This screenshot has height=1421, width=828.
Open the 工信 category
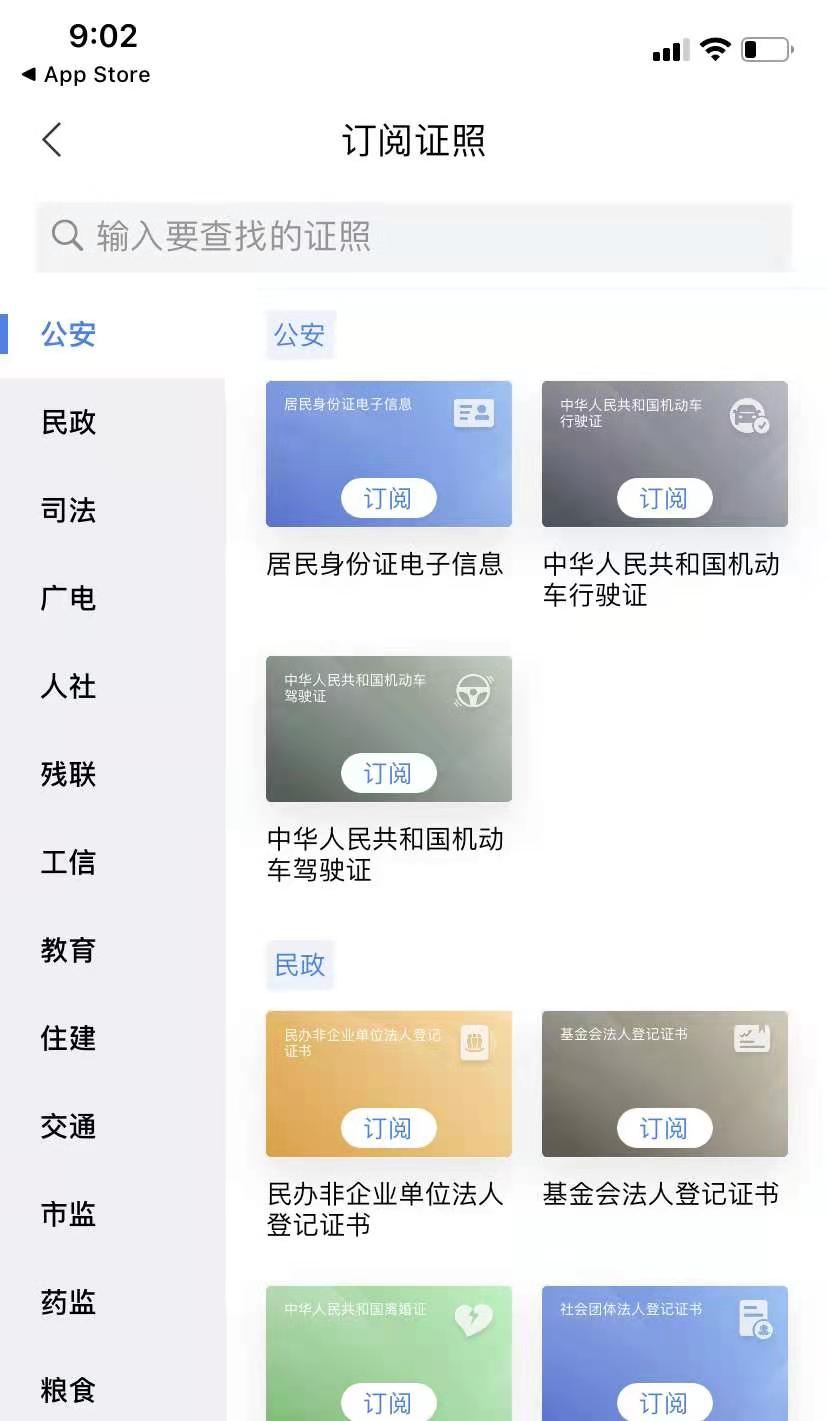69,862
